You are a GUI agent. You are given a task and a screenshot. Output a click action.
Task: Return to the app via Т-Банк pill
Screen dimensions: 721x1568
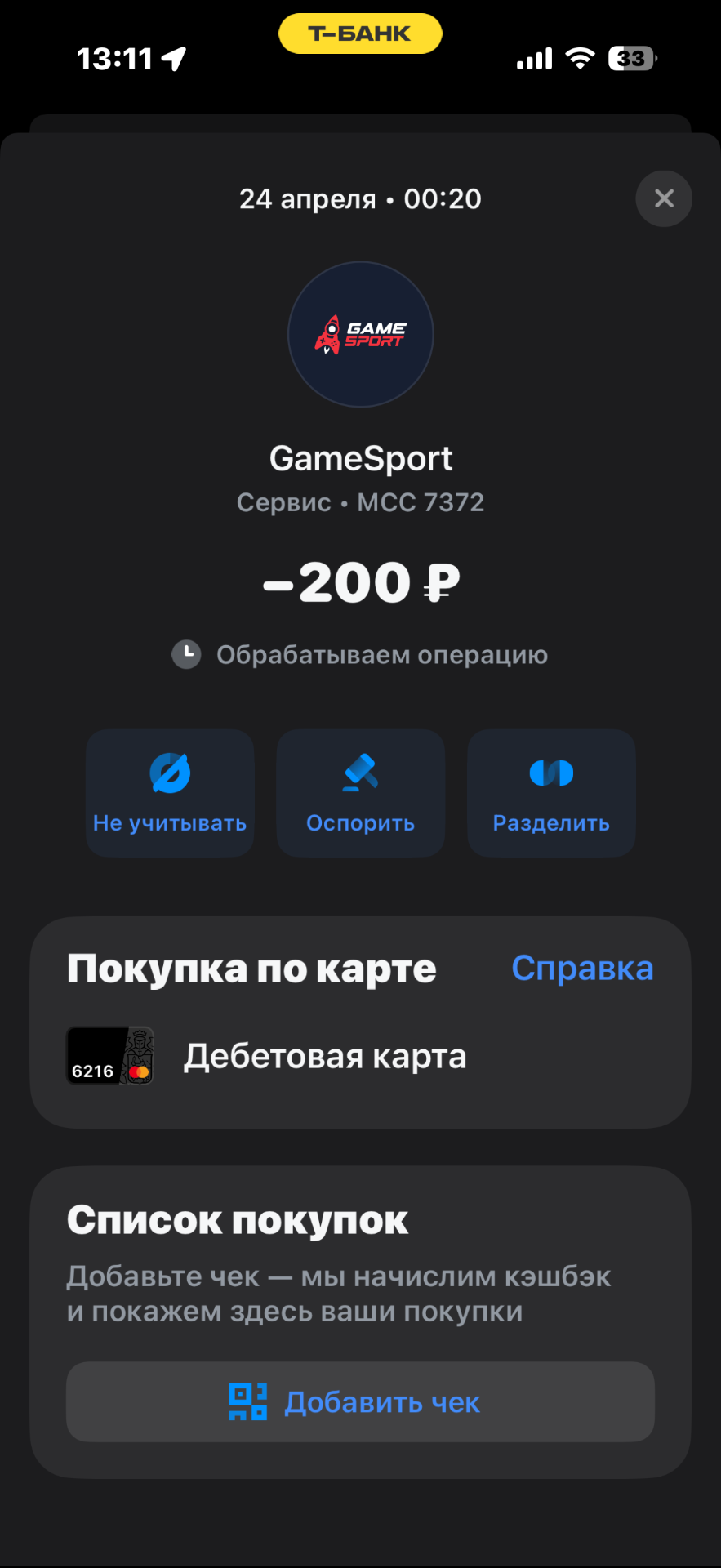point(360,33)
